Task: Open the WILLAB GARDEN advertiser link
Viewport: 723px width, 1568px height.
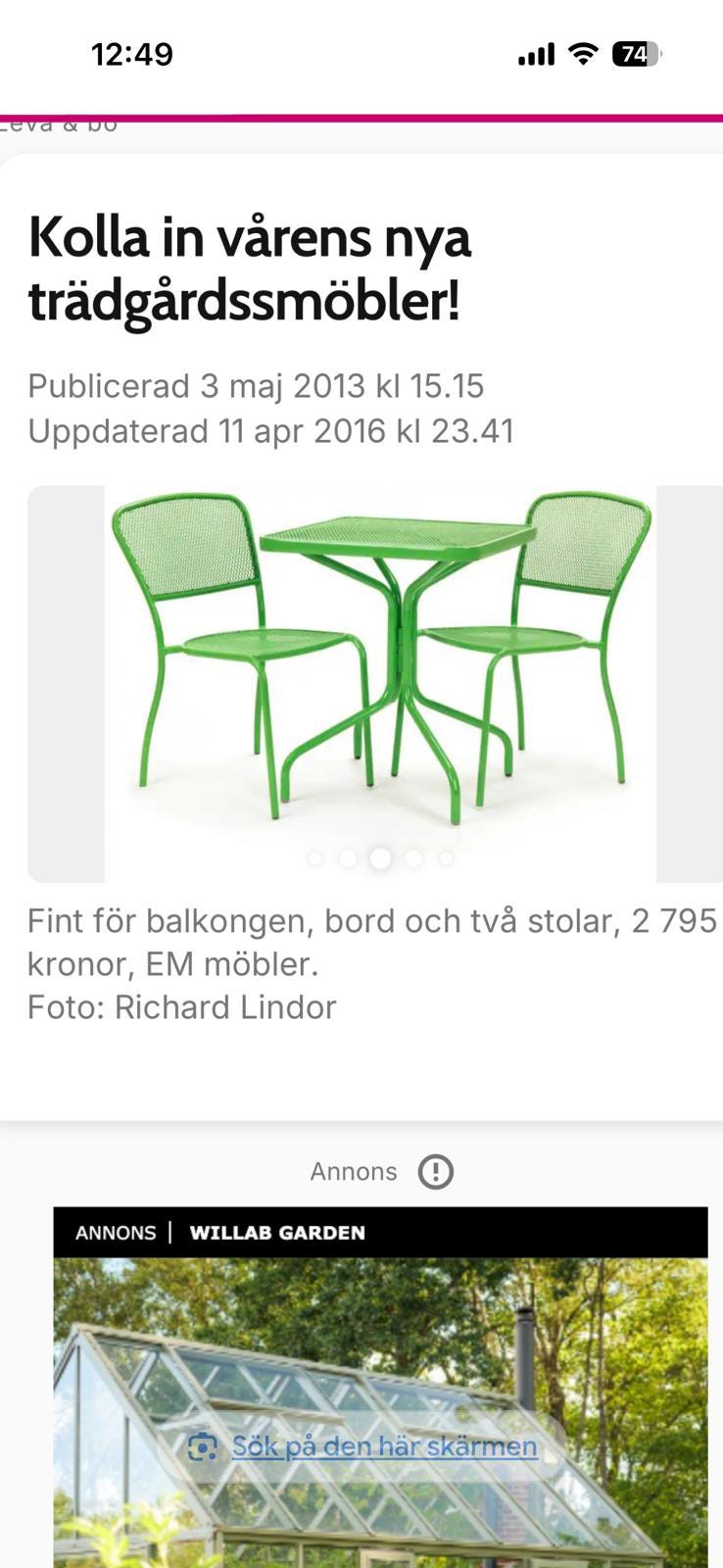Action: pos(277,1233)
